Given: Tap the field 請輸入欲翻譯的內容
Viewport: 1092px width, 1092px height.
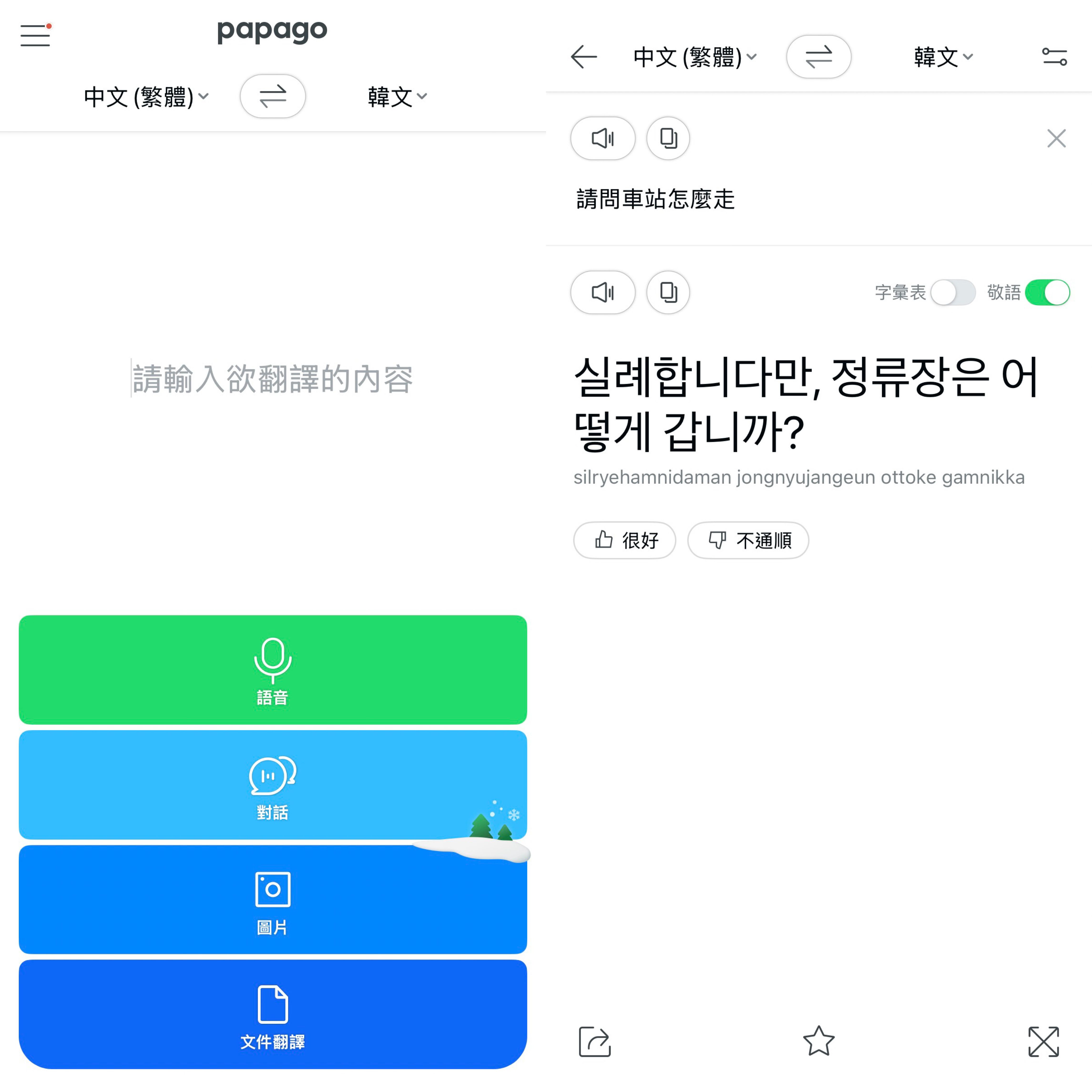Looking at the screenshot, I should click(272, 379).
